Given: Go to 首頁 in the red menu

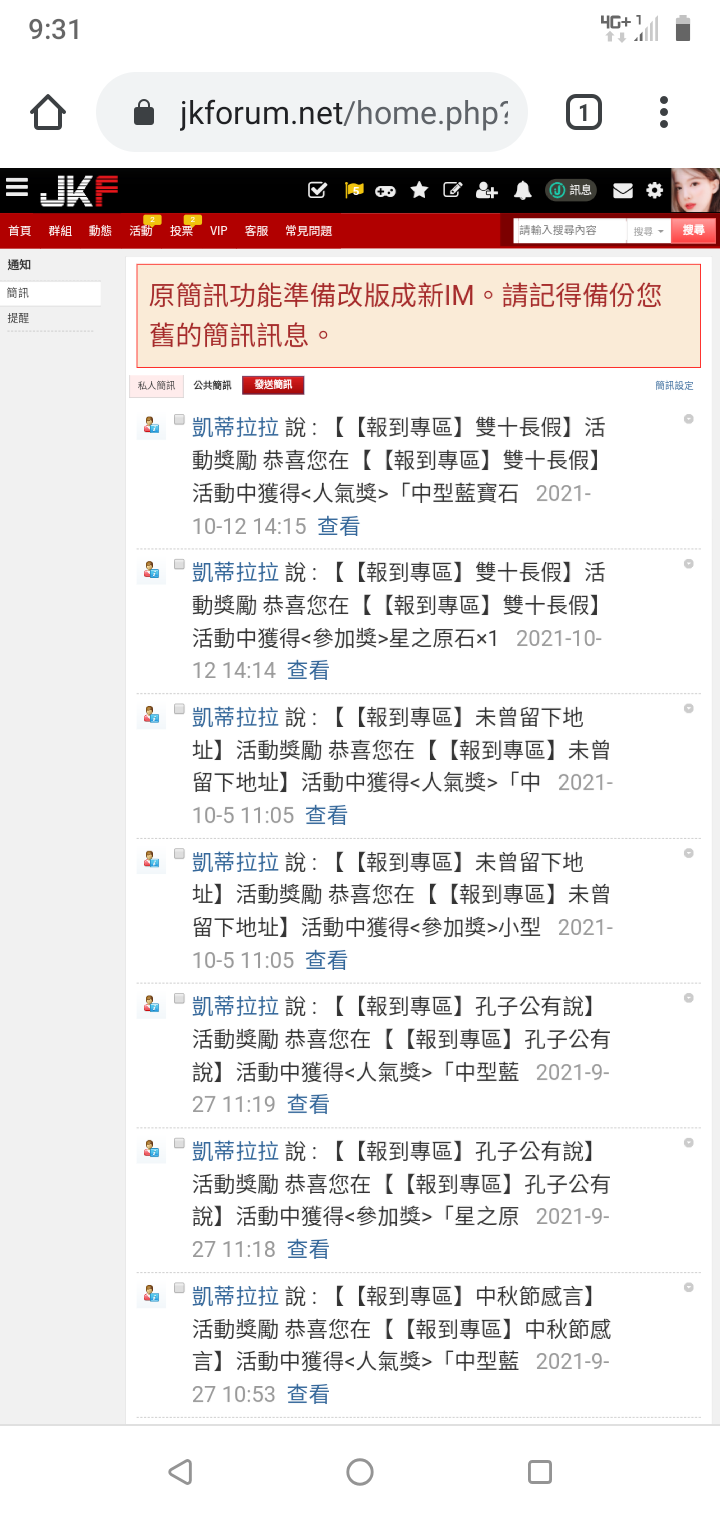Looking at the screenshot, I should pyautogui.click(x=19, y=231).
